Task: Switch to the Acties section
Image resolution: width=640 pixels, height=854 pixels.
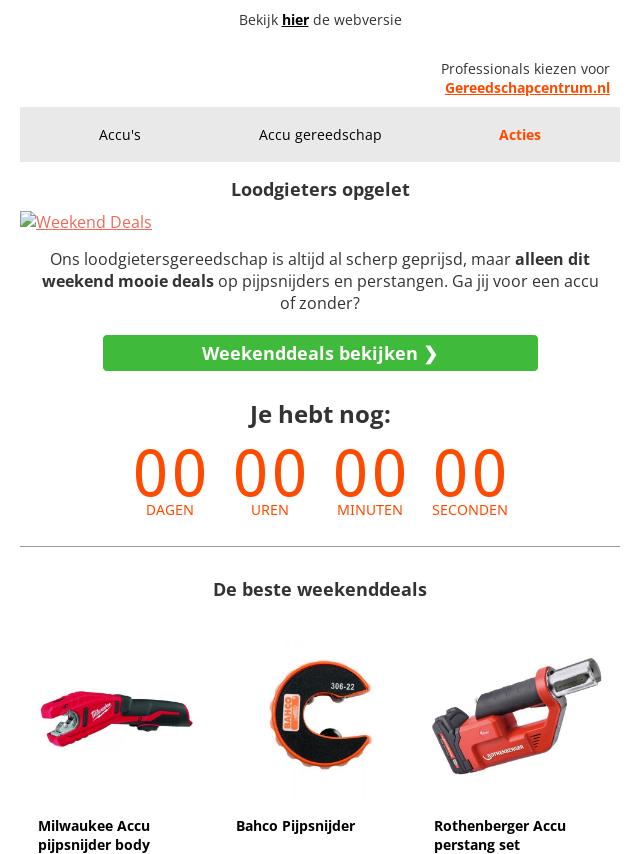Action: (x=519, y=135)
